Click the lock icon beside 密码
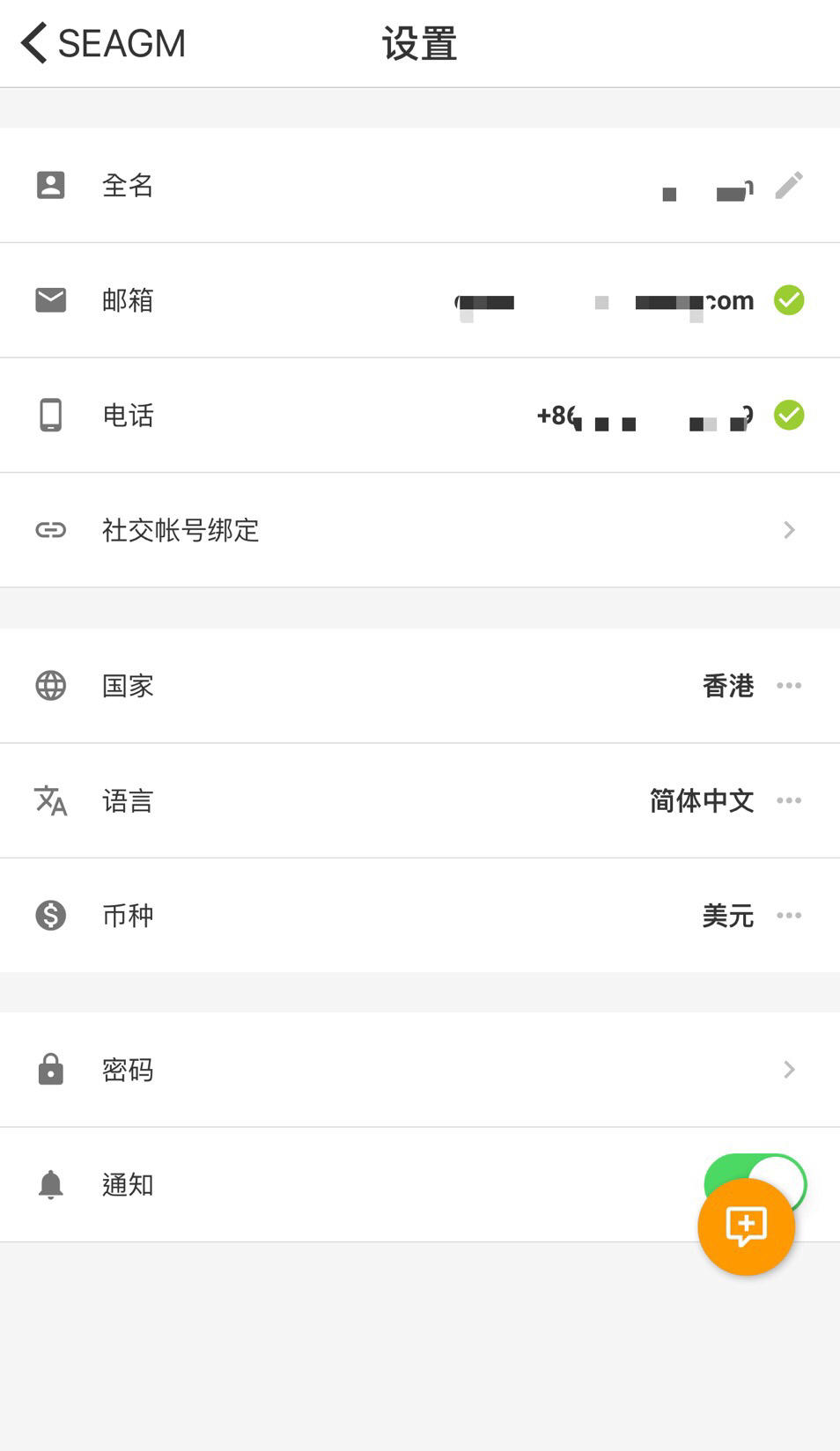The width and height of the screenshot is (840, 1451). click(50, 1069)
